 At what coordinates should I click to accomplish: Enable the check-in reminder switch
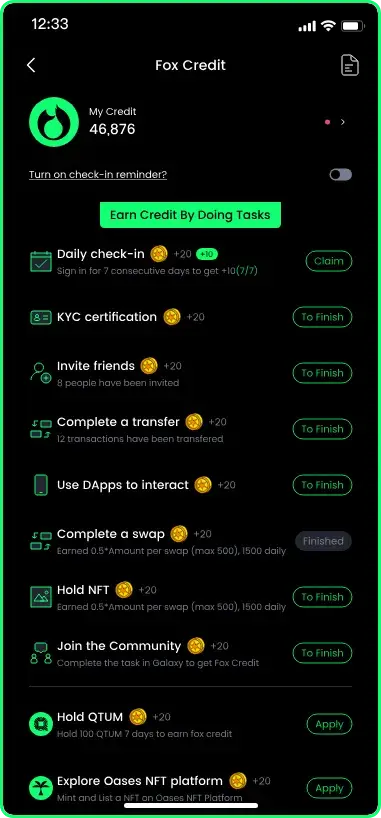click(x=340, y=175)
